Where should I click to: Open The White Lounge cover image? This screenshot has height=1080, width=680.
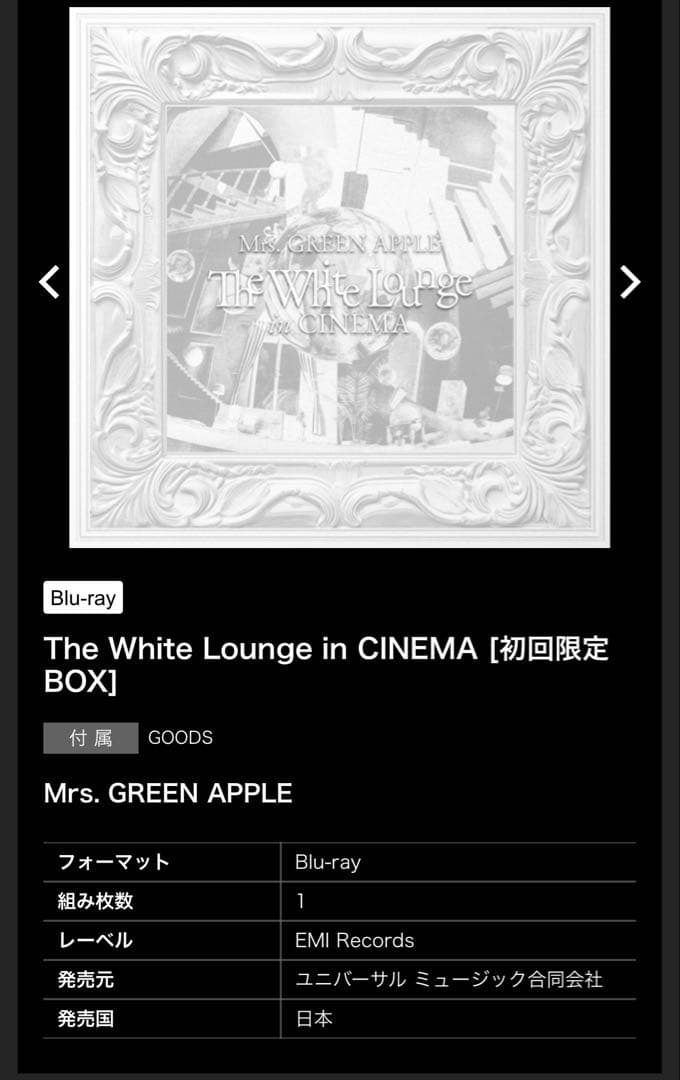point(339,278)
